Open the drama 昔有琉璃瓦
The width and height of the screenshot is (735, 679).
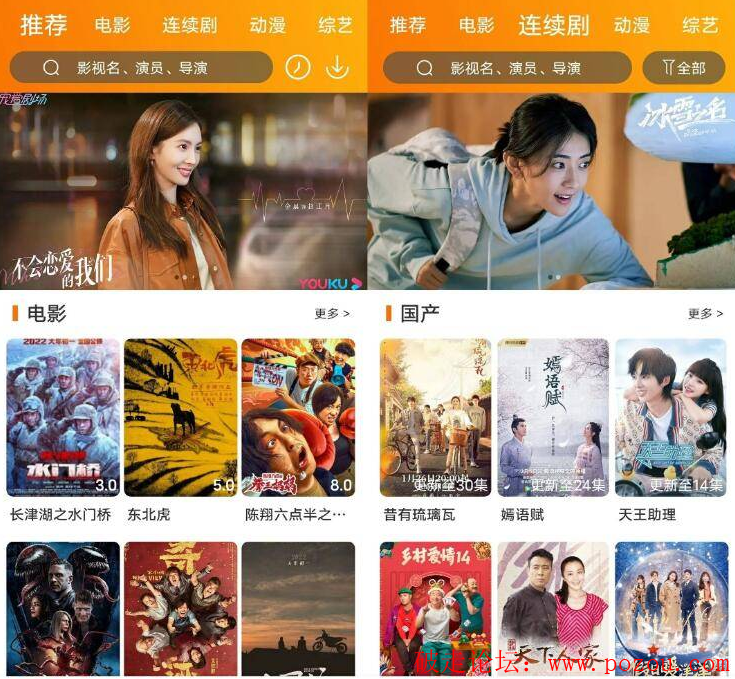pos(435,418)
